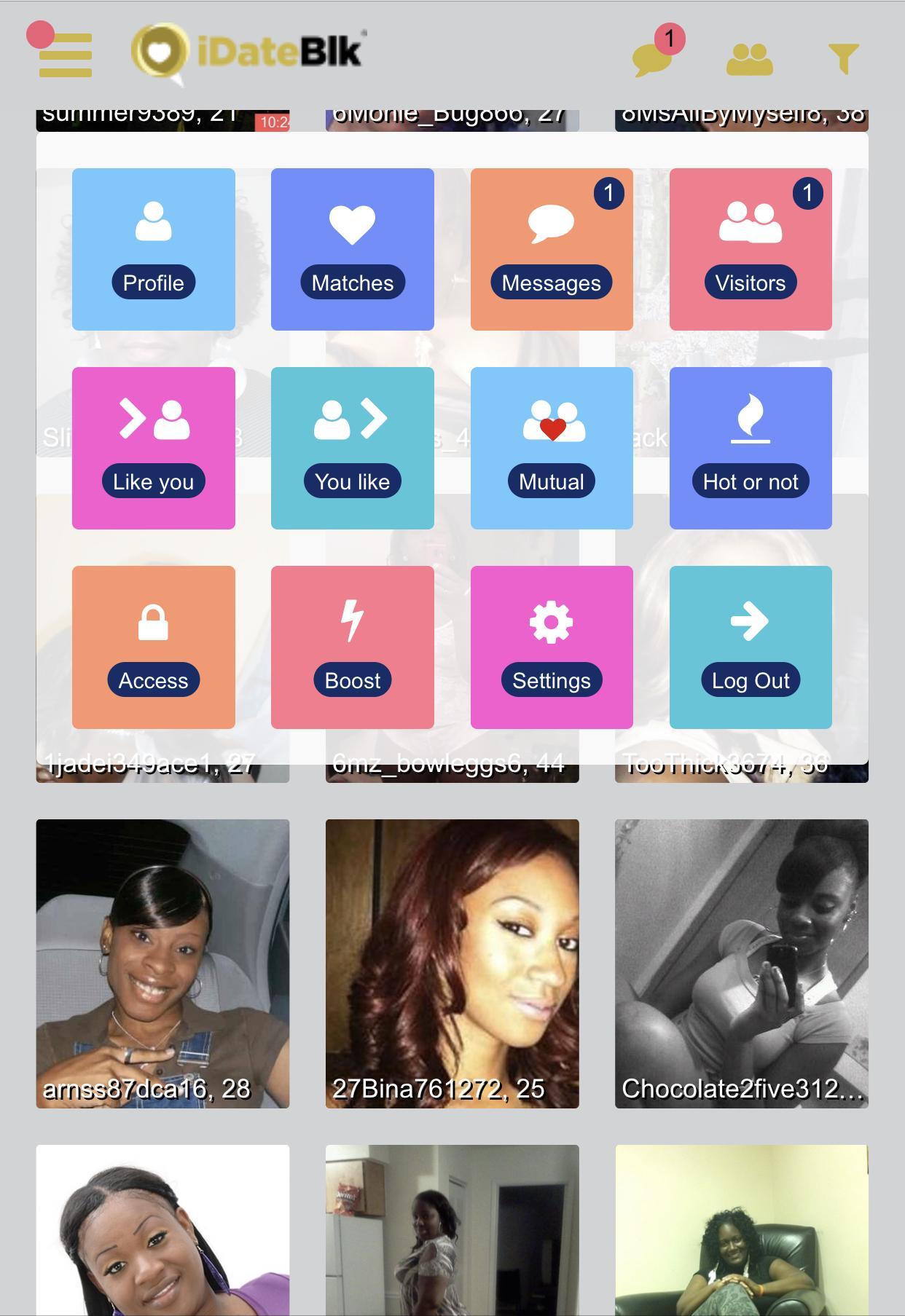The height and width of the screenshot is (1316, 905).
Task: Open the Chocolate2five312 profile photo
Action: tap(741, 963)
